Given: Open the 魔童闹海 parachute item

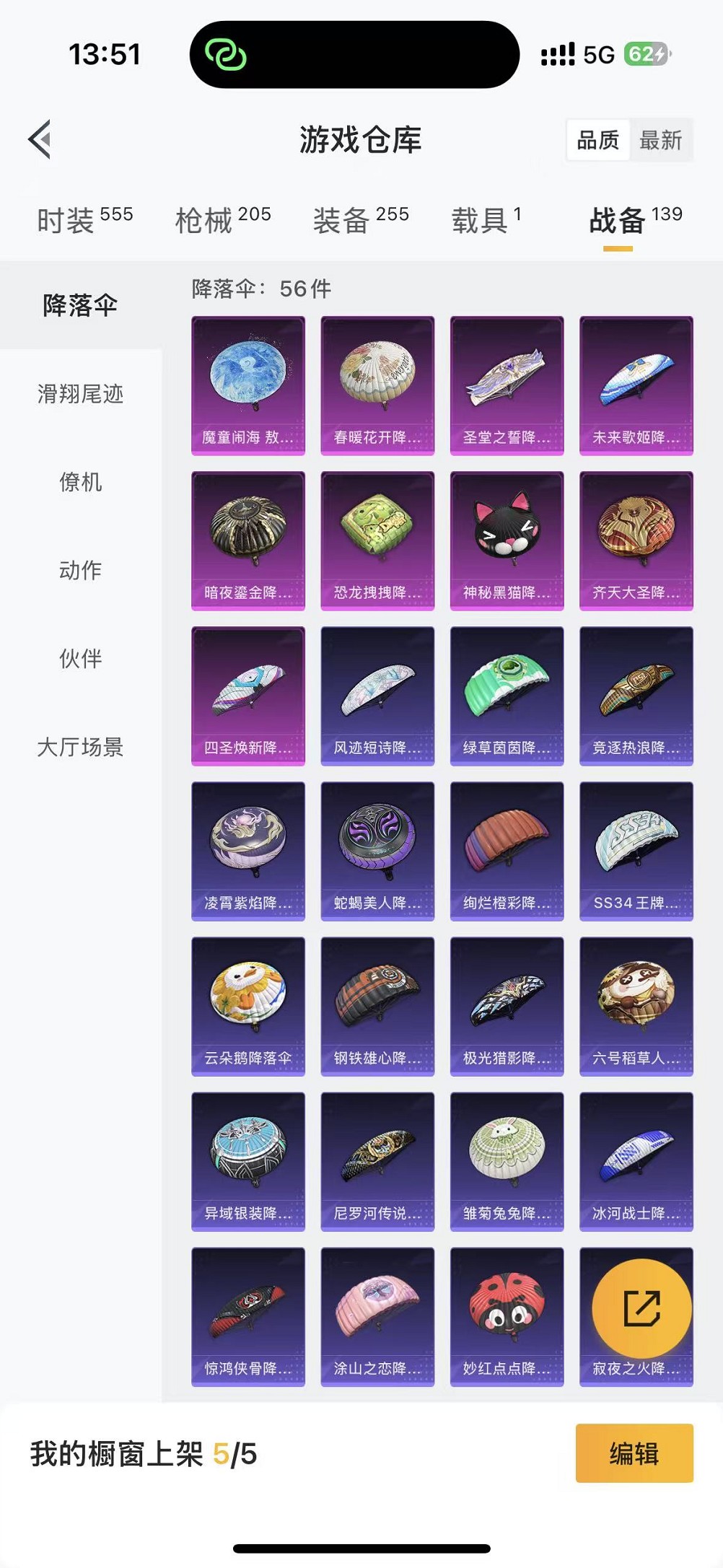Looking at the screenshot, I should [x=247, y=385].
